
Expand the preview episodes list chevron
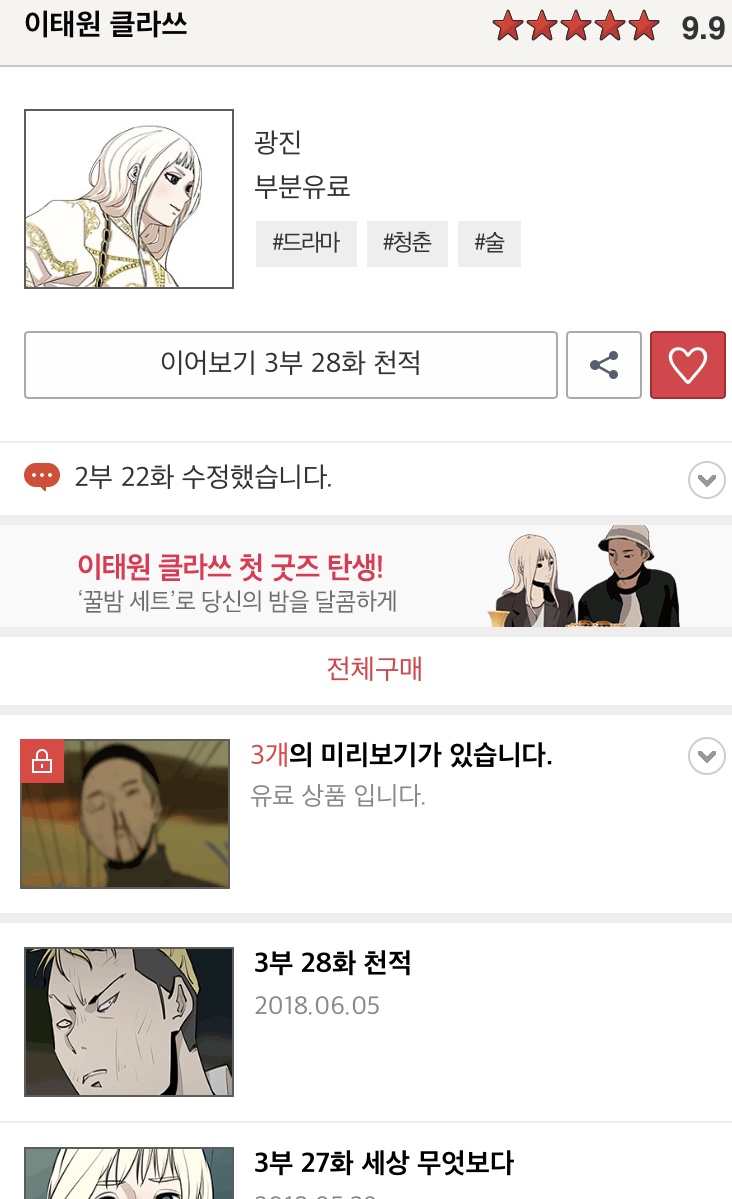[x=707, y=757]
